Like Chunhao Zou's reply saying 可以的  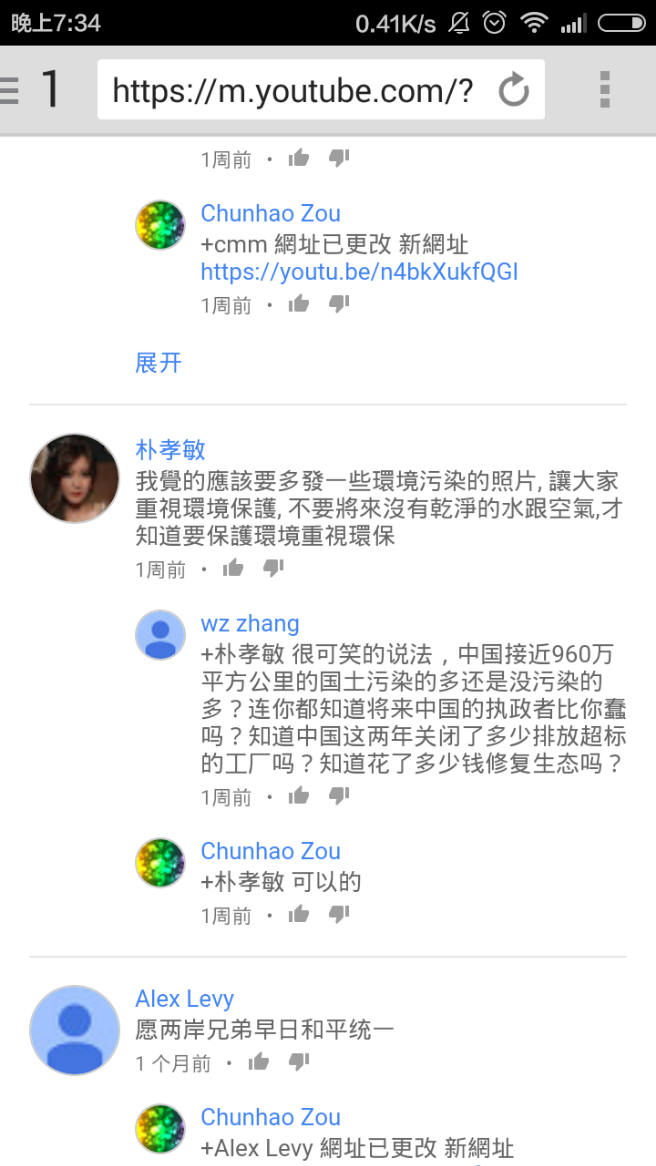[298, 914]
